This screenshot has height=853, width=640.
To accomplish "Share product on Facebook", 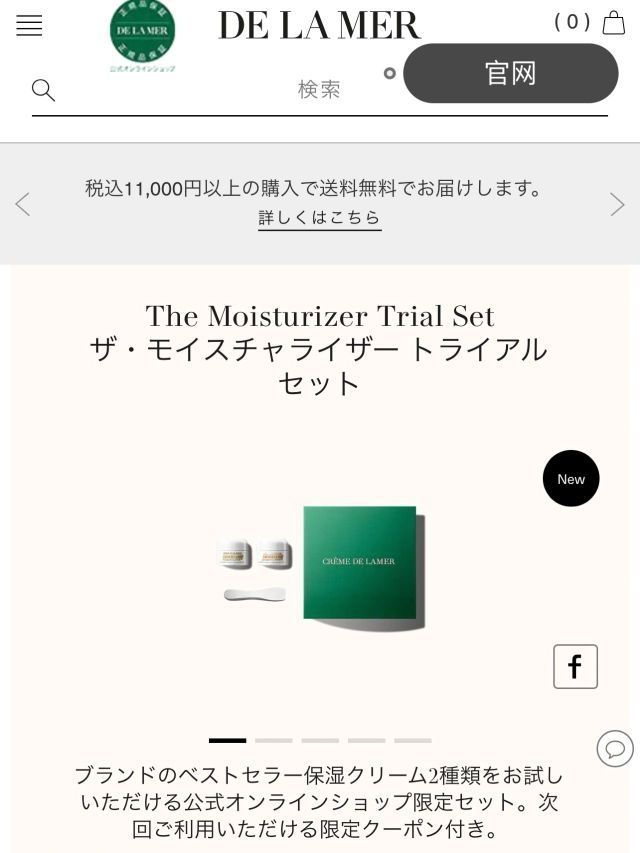I will (x=575, y=666).
